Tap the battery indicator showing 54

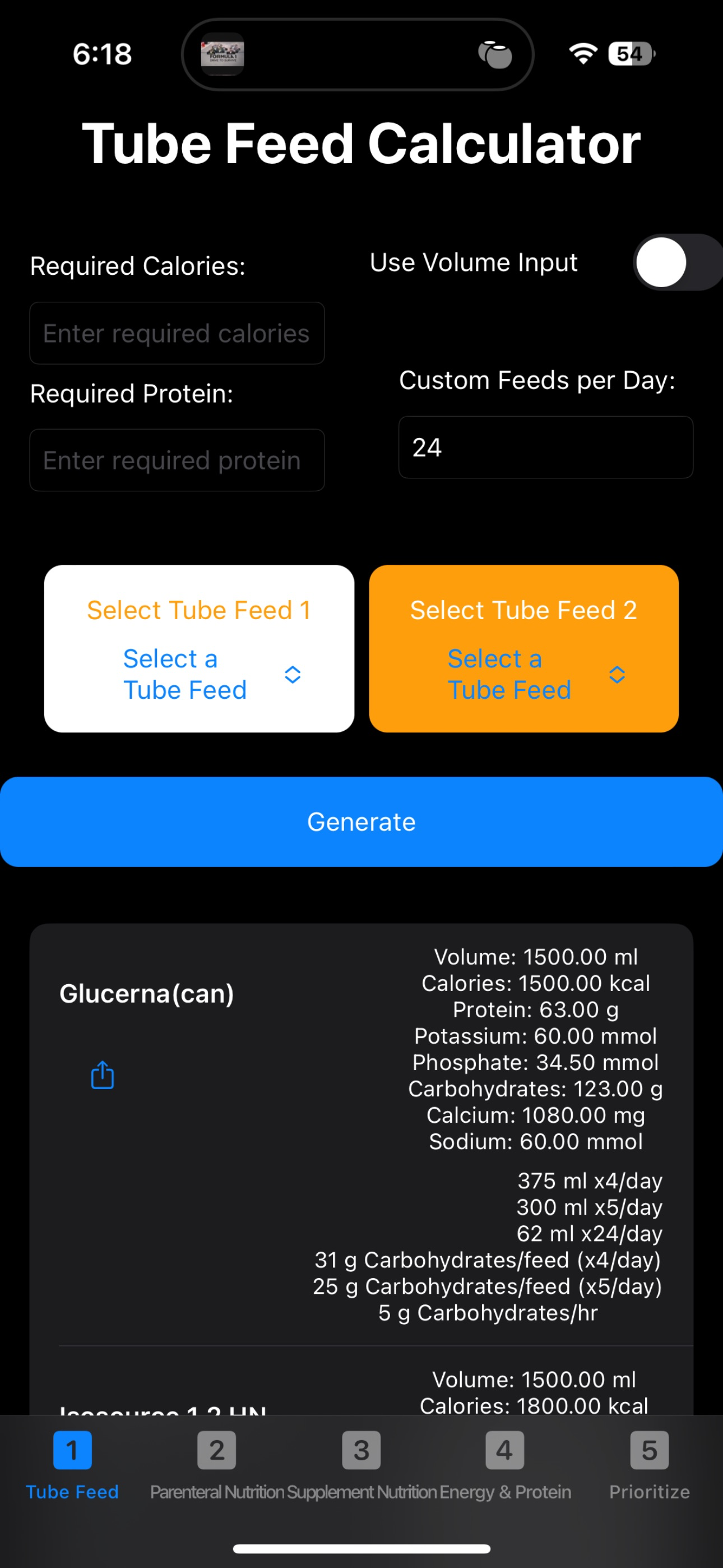click(628, 54)
